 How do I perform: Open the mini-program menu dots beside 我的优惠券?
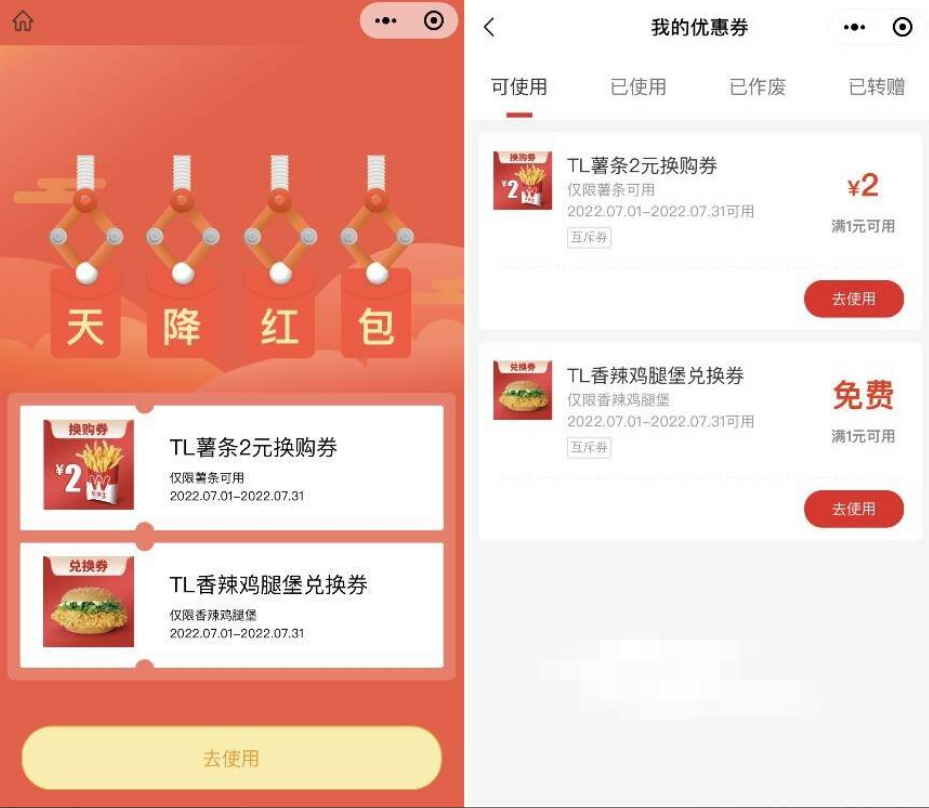tap(854, 27)
